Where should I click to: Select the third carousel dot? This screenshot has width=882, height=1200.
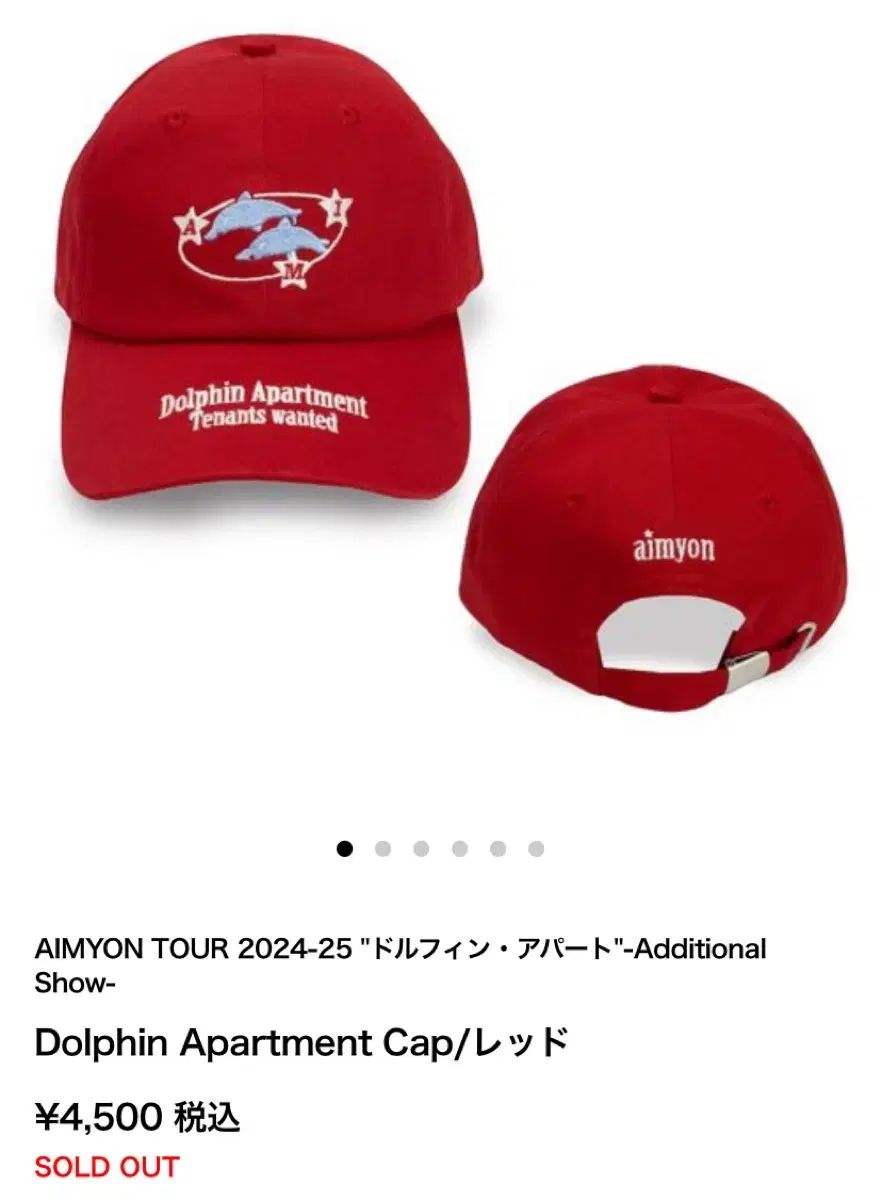tap(421, 849)
